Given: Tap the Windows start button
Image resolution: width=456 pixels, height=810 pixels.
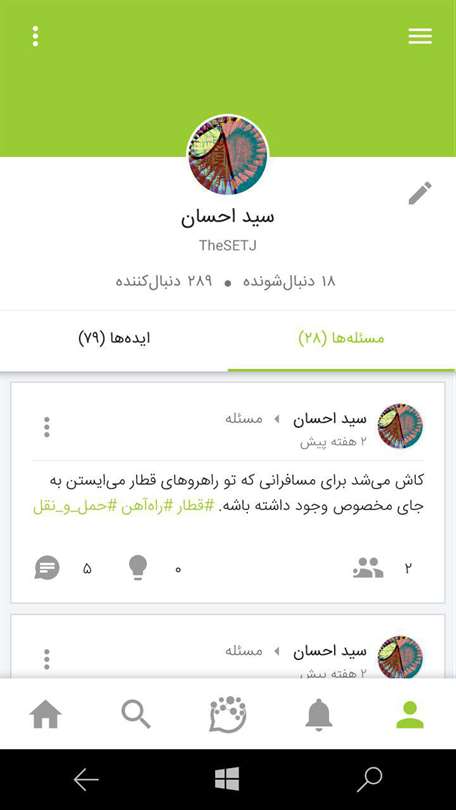Looking at the screenshot, I should click(227, 778).
